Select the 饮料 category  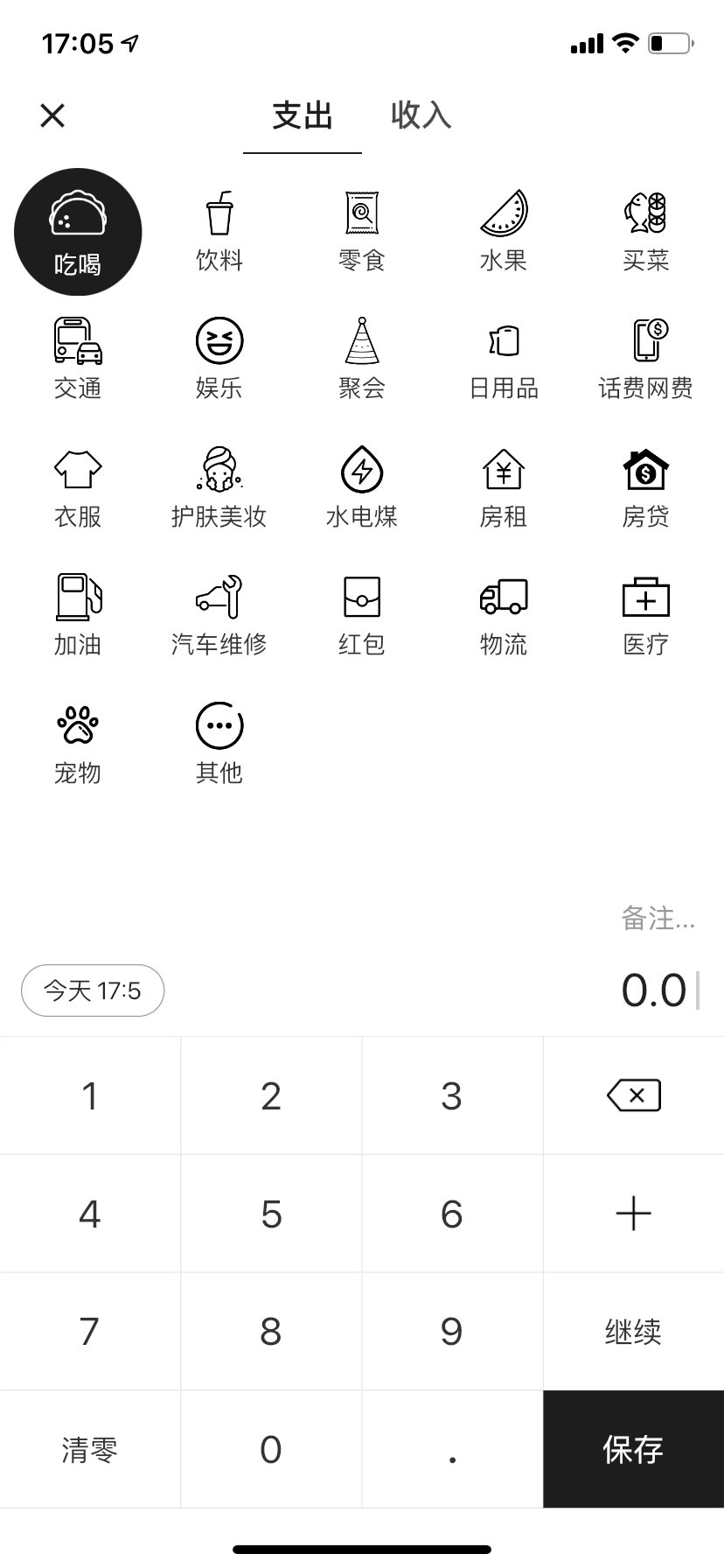coord(219,232)
